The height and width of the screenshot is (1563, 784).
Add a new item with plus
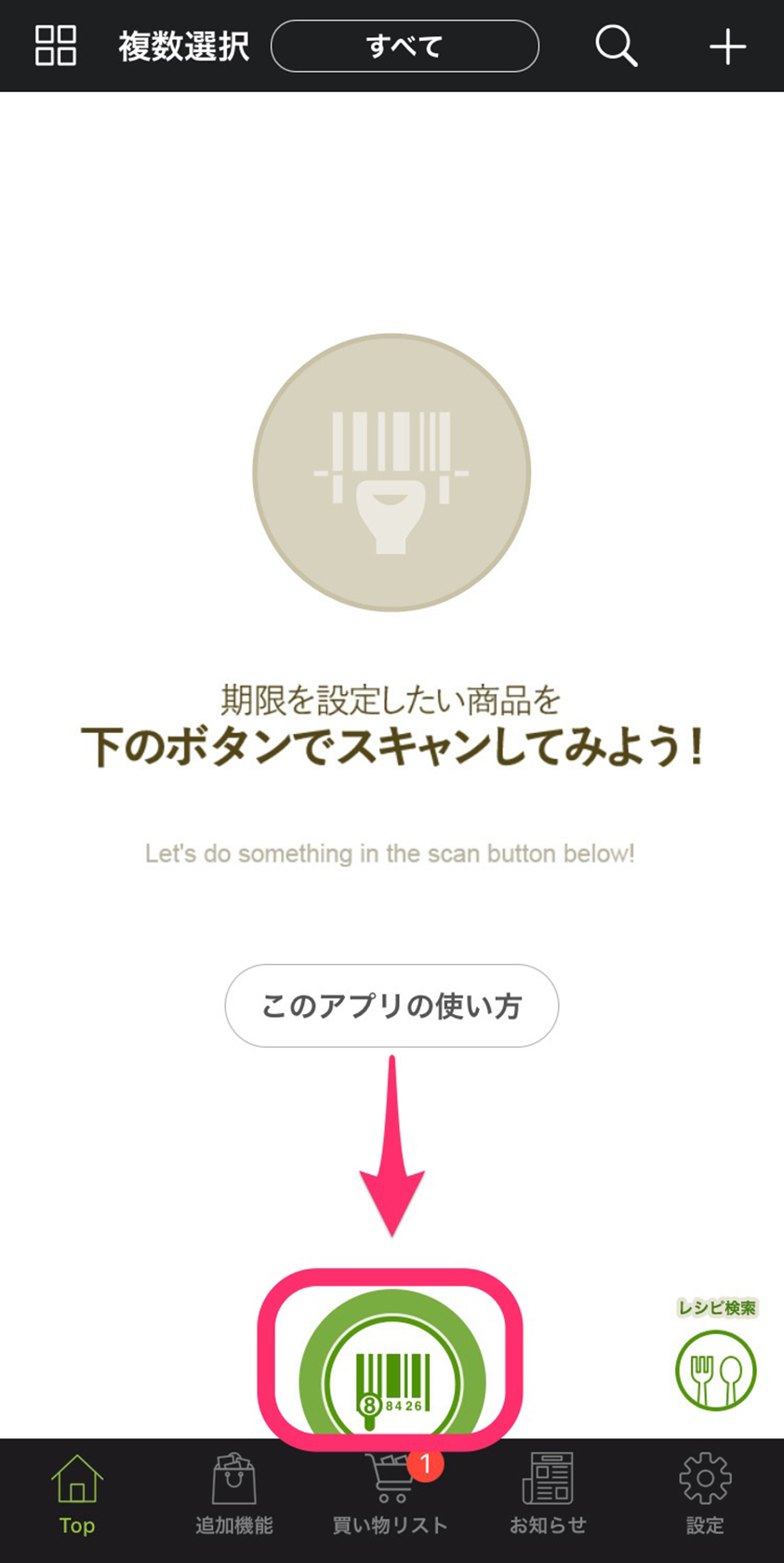coord(727,47)
